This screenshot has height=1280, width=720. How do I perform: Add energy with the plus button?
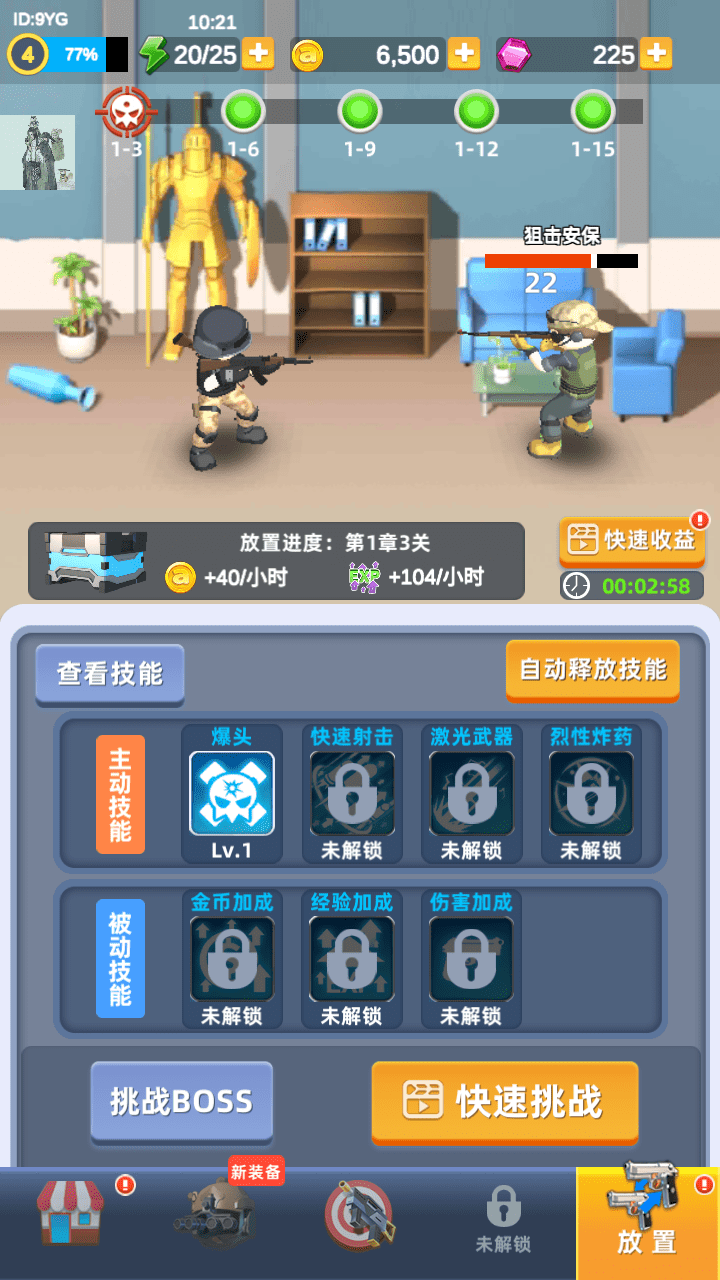(258, 54)
